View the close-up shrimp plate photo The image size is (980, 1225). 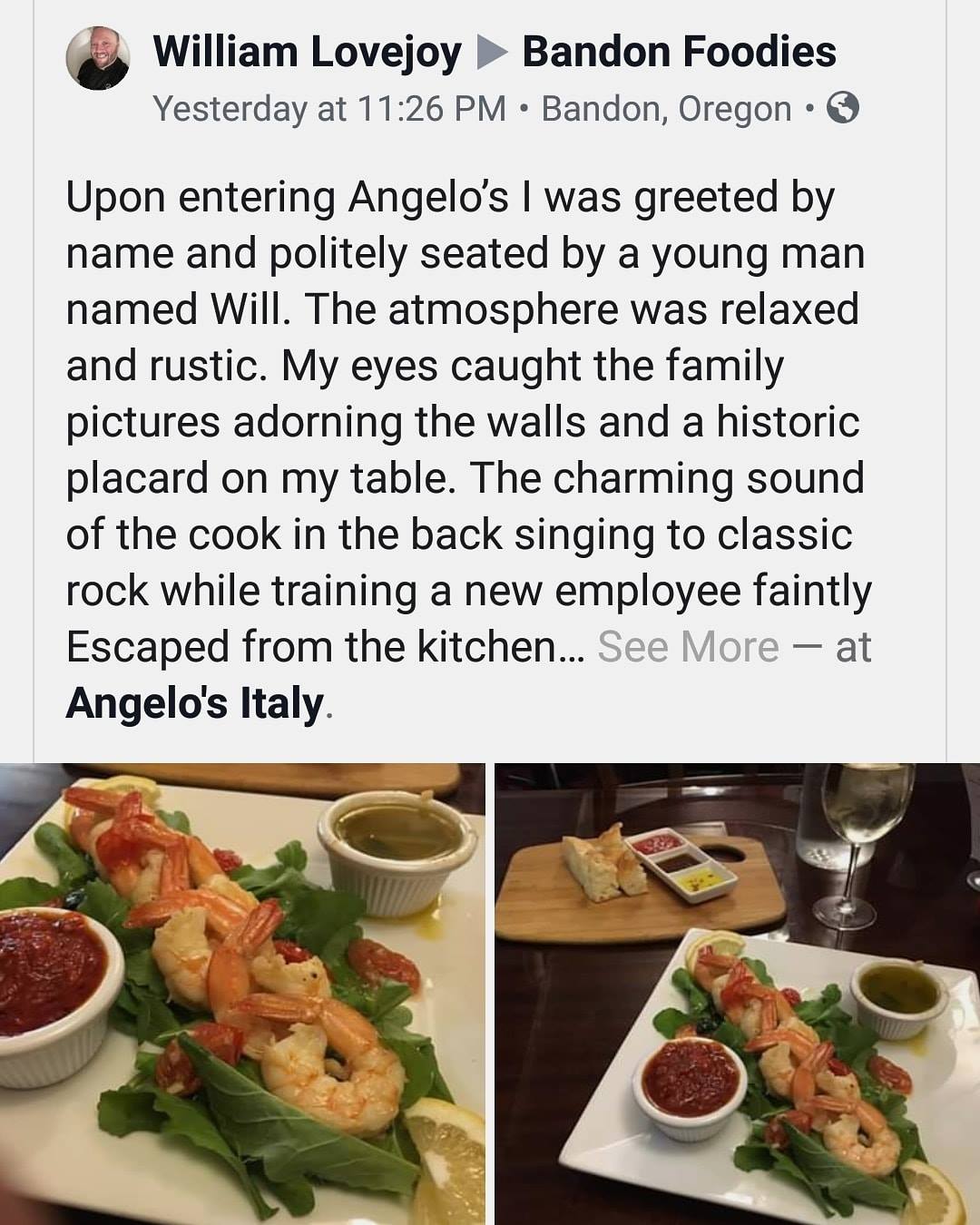point(242,994)
